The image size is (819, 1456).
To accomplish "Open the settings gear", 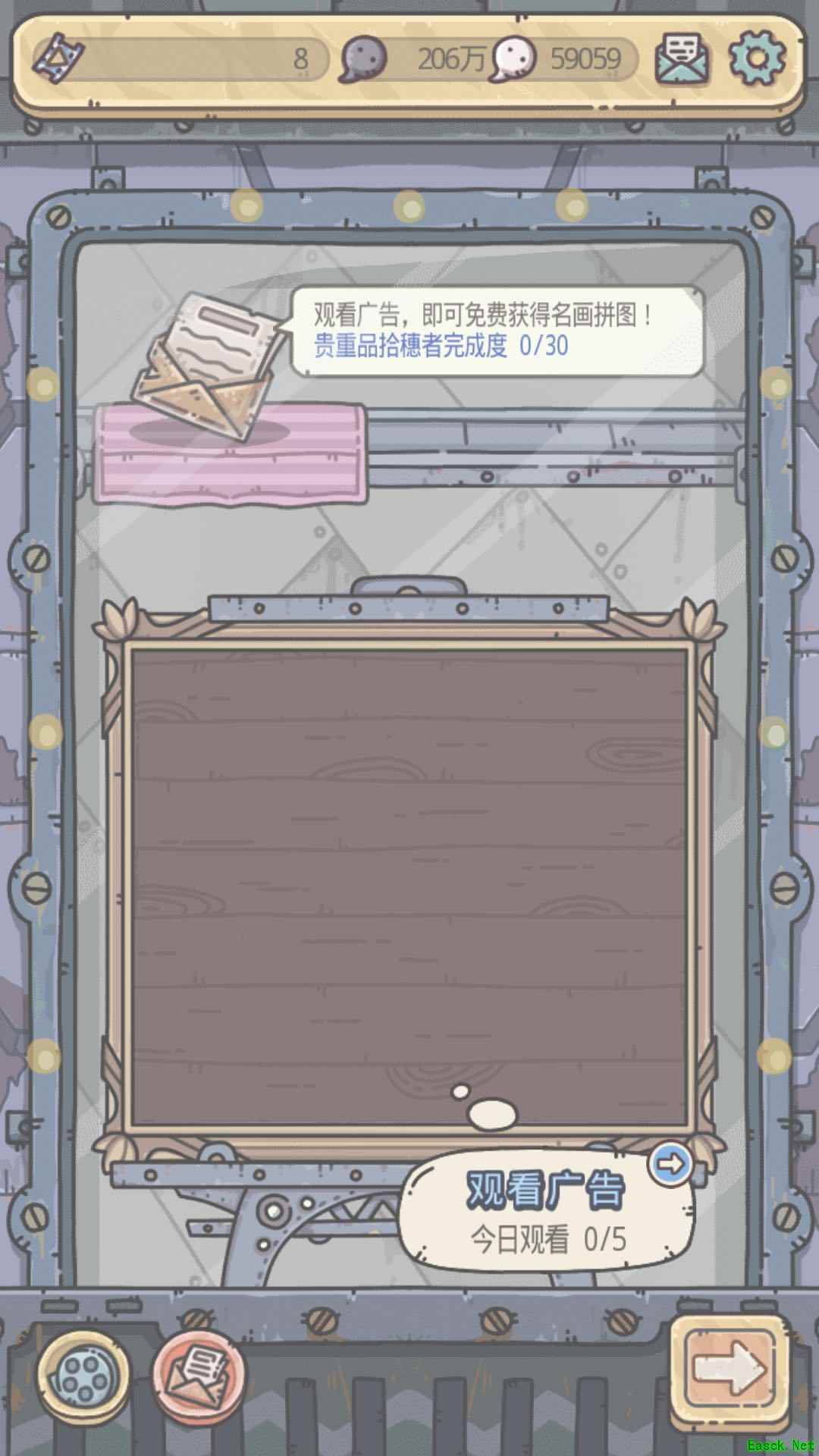I will [757, 58].
